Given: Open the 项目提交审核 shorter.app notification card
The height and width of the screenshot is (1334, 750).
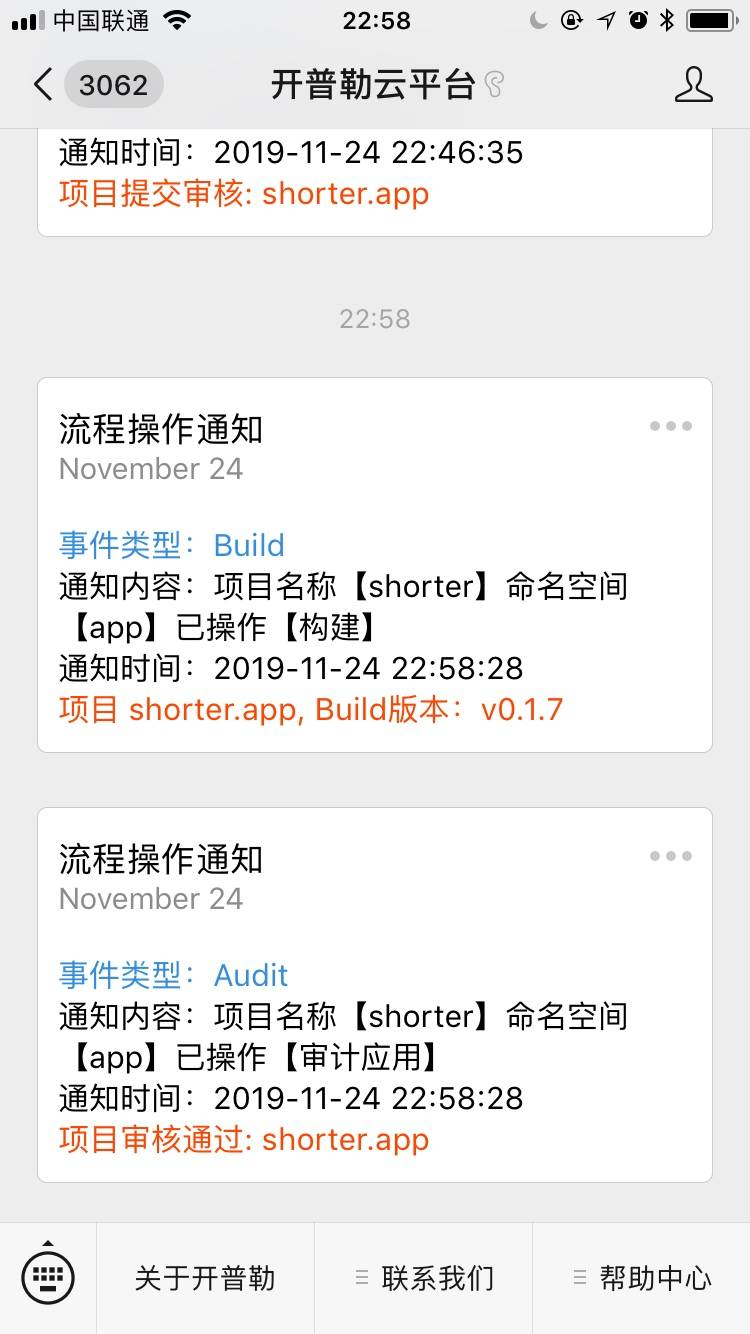Looking at the screenshot, I should pos(374,180).
